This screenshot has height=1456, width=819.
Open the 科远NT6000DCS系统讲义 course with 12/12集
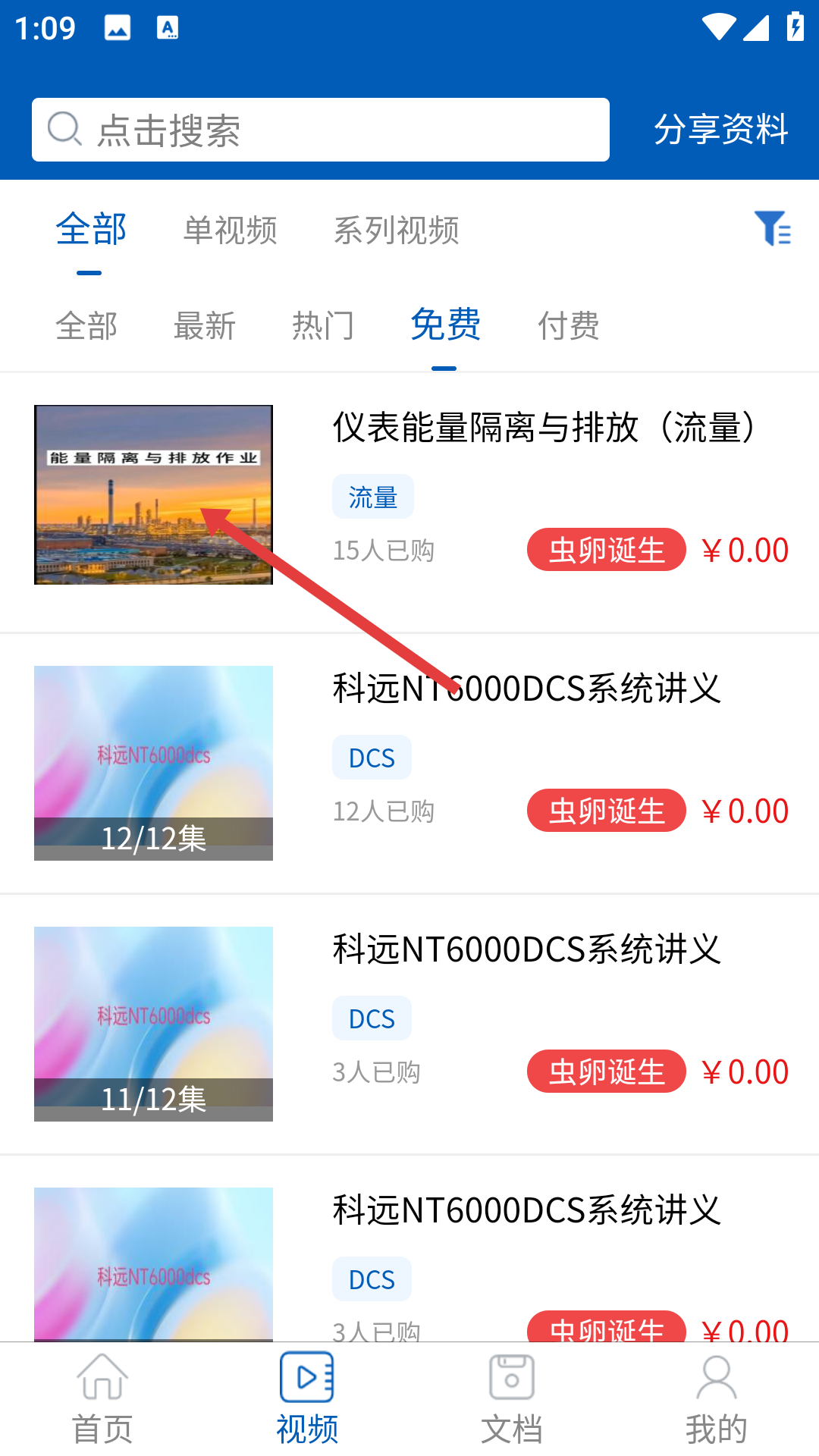[x=526, y=689]
